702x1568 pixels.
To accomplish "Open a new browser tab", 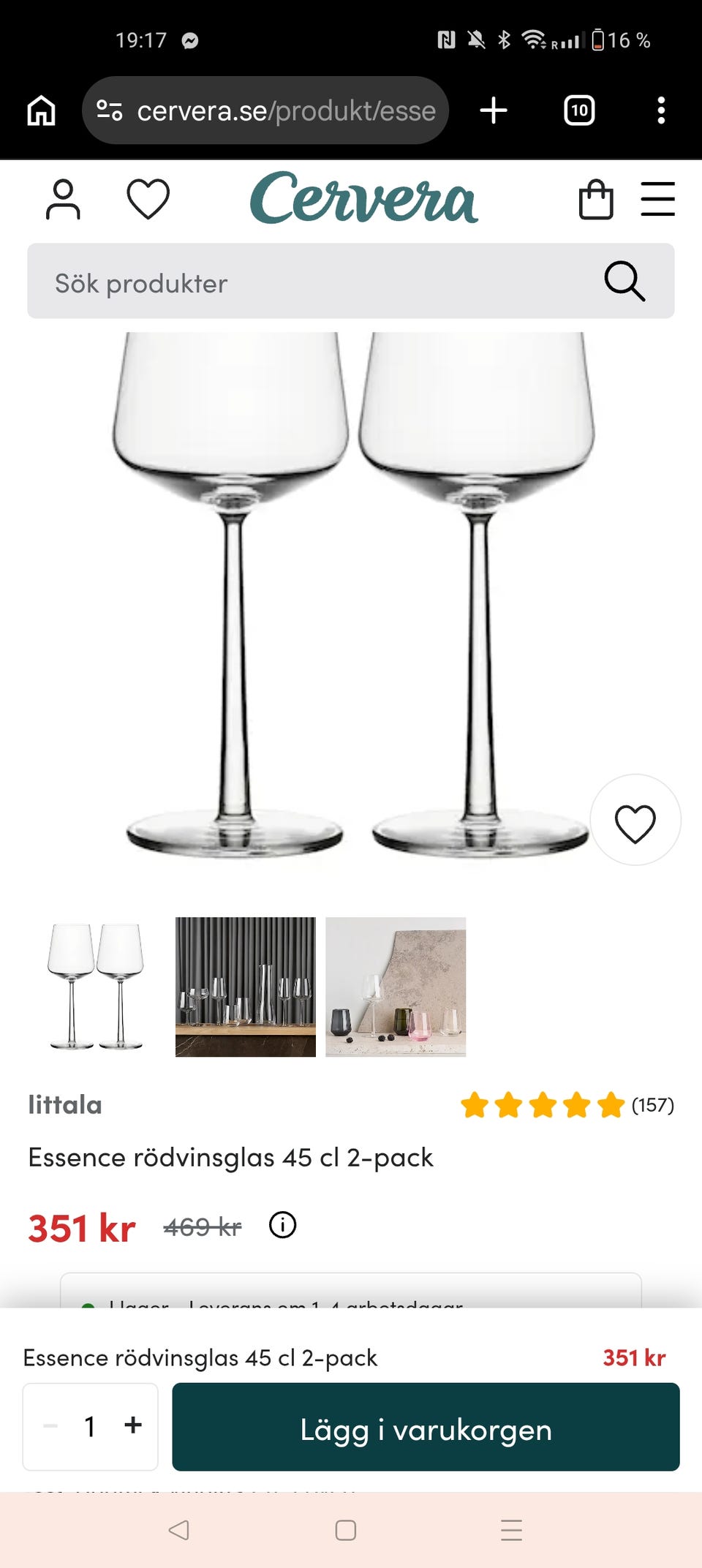I will click(x=494, y=110).
